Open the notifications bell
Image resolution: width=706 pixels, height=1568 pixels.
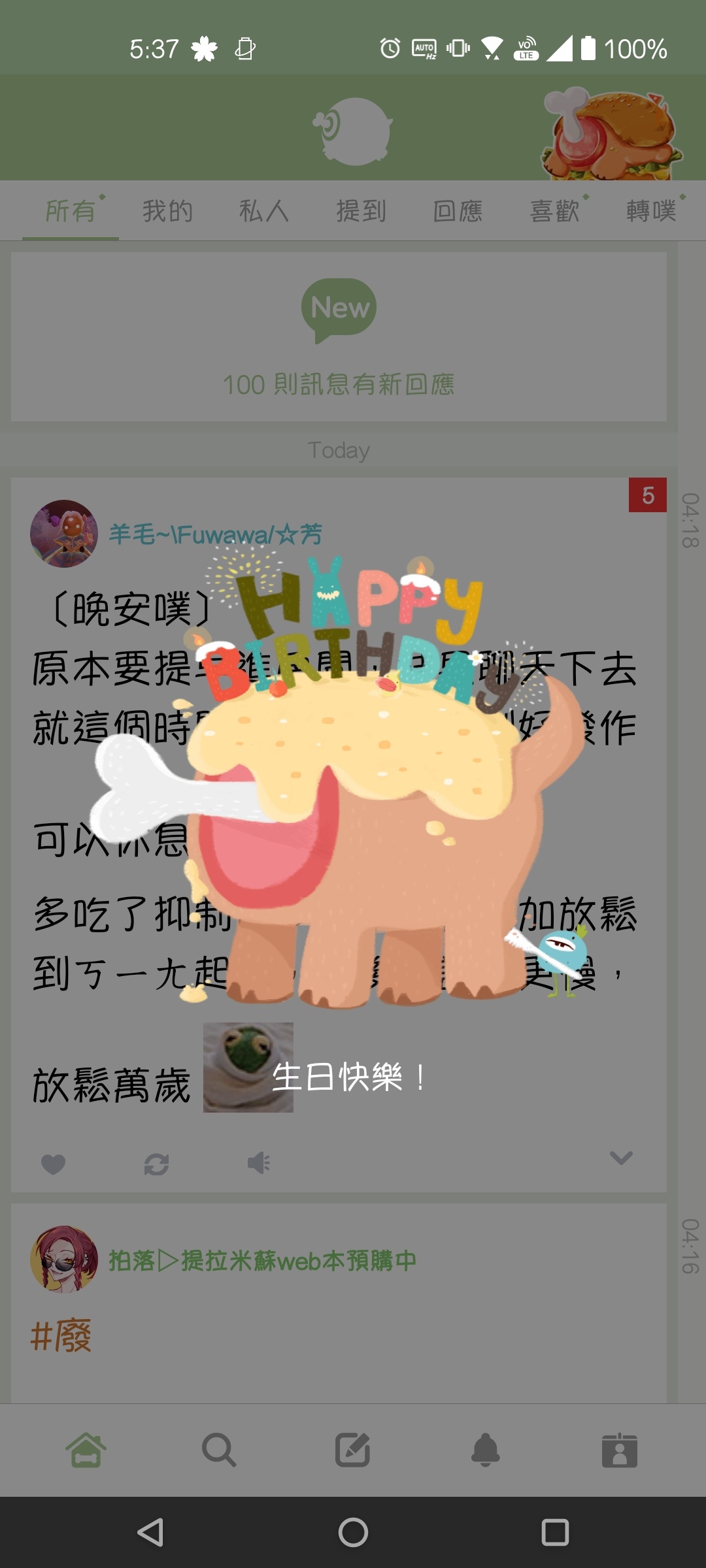coord(486,1450)
